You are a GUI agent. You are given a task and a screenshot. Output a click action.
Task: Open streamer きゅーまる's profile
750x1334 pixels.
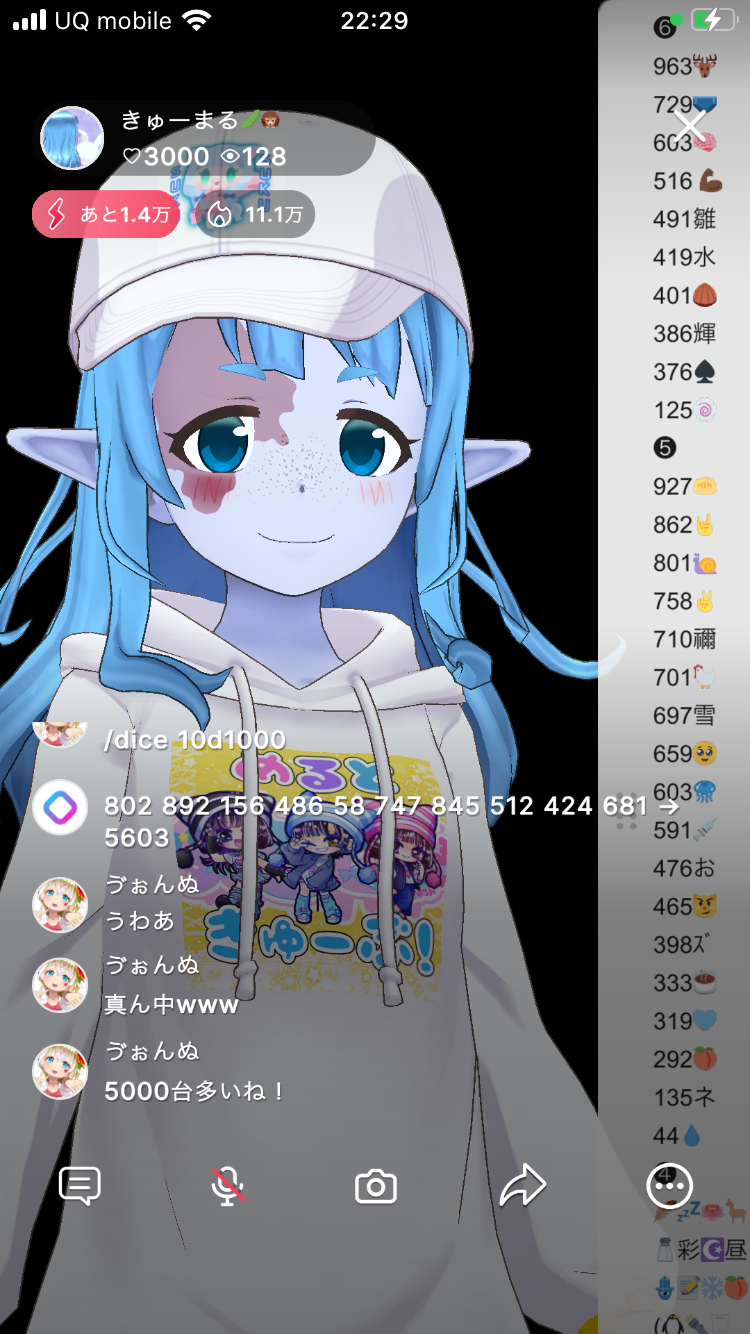[72, 139]
